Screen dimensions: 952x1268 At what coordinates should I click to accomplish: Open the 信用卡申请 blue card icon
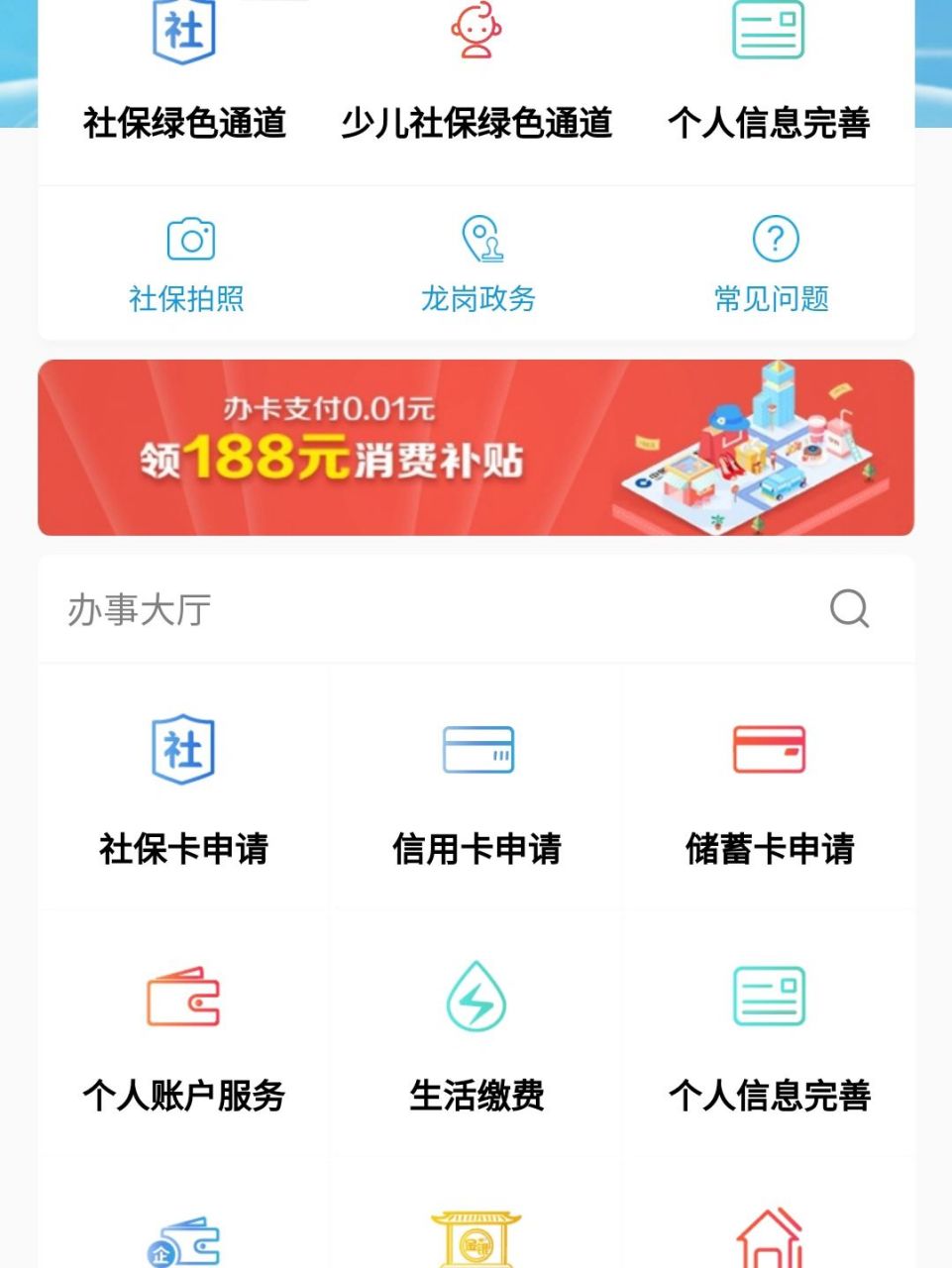pos(478,749)
